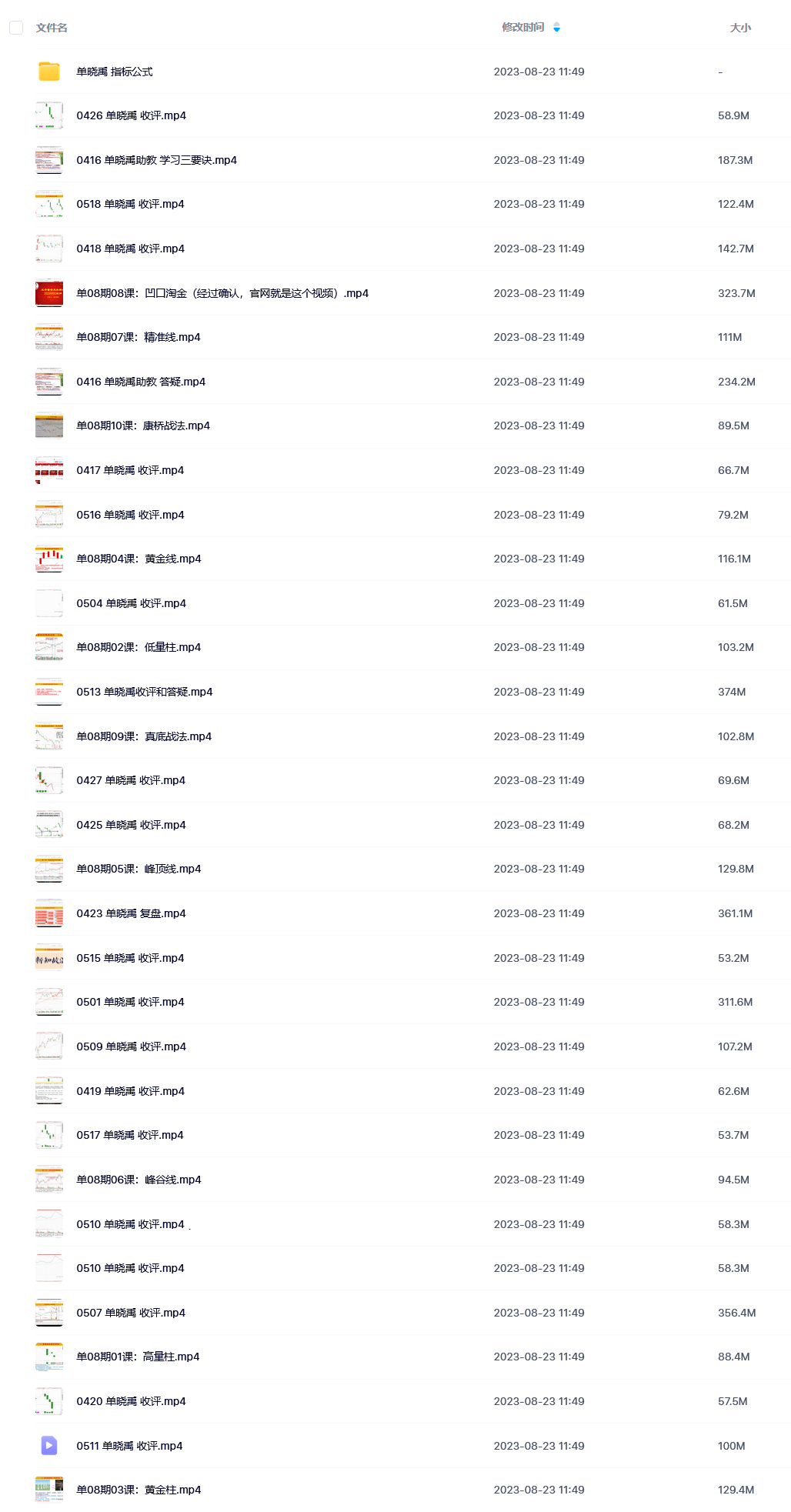Open 单08期06课:峰谷线.mp4

point(139,1180)
